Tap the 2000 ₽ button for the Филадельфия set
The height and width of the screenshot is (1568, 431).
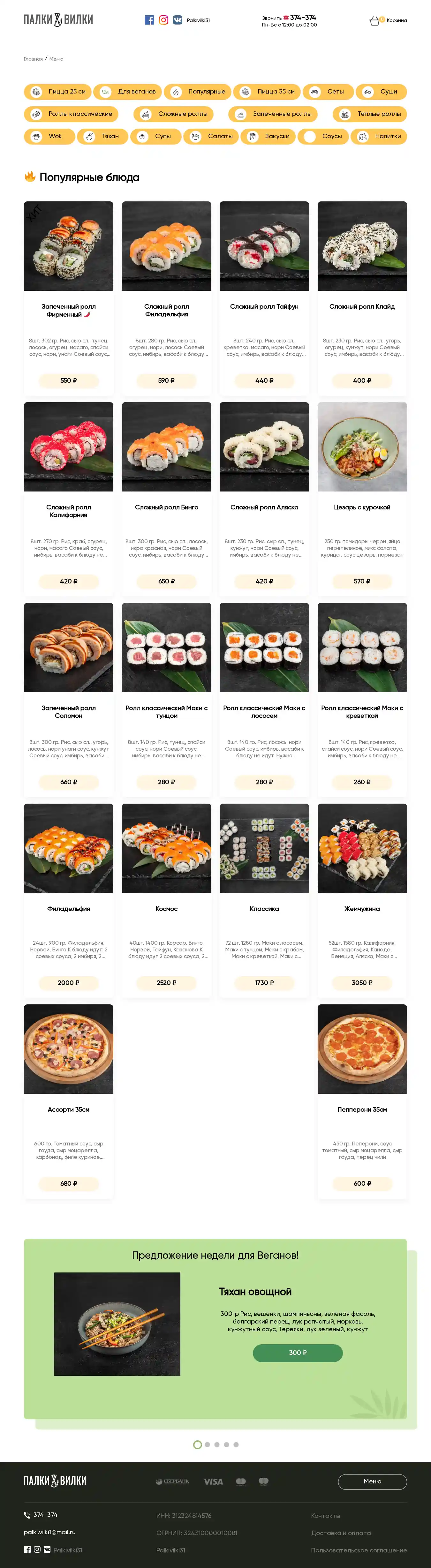pos(68,982)
